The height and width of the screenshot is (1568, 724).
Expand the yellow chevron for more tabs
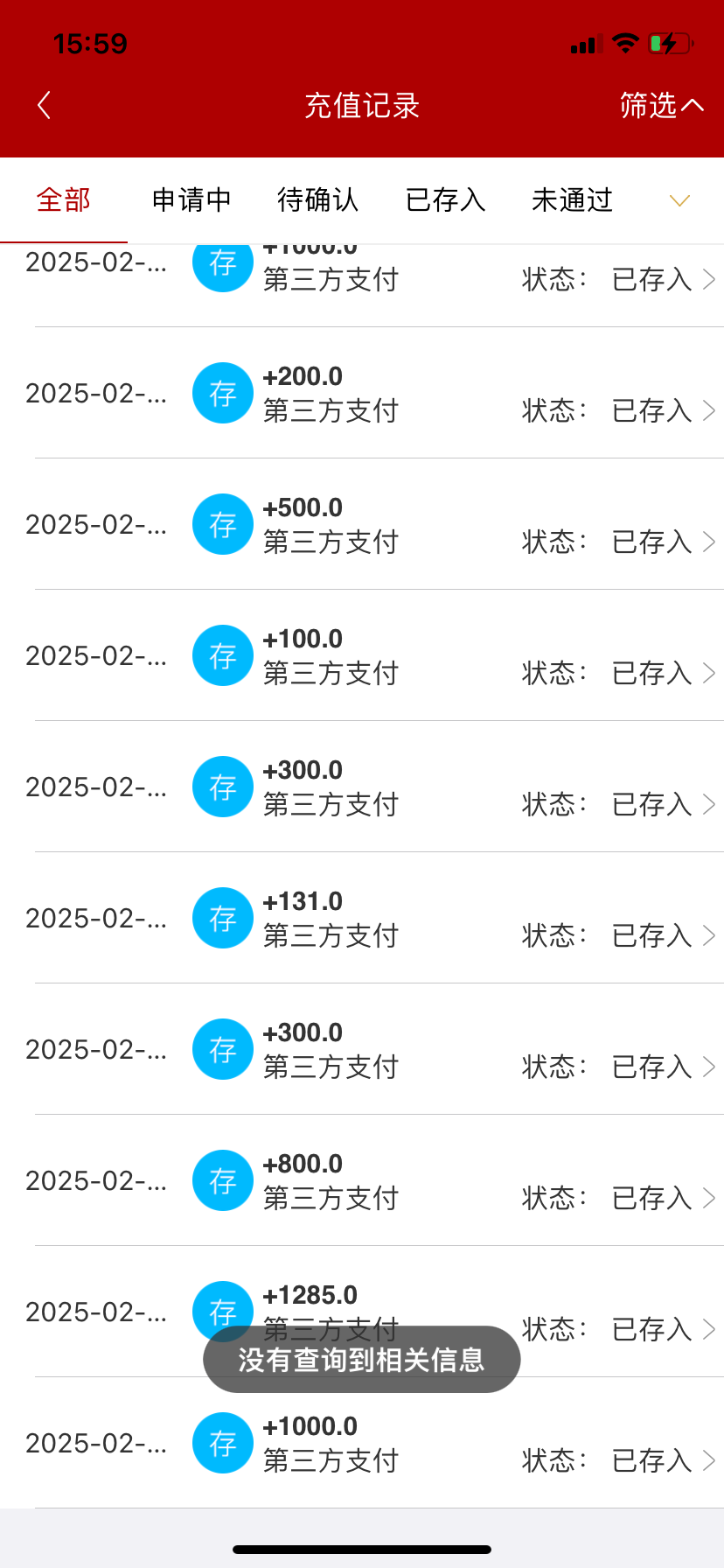tap(679, 201)
